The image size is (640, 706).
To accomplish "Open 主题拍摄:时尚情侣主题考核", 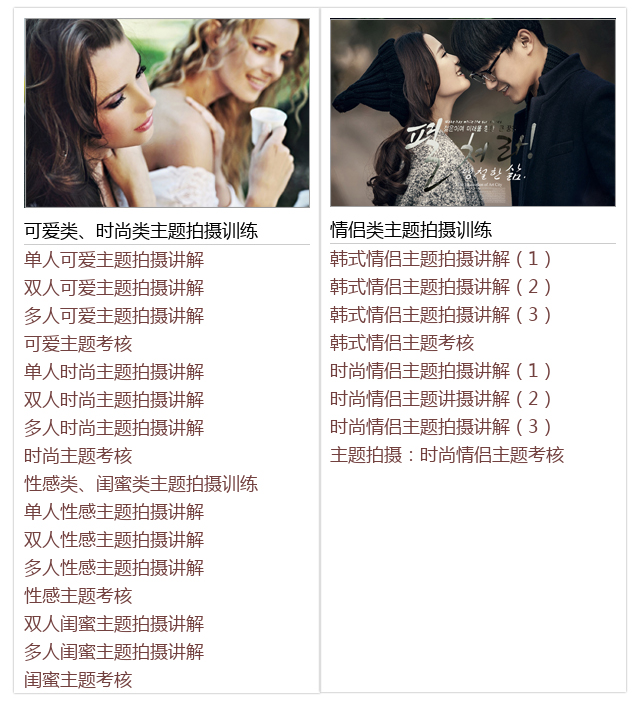I will 447,455.
